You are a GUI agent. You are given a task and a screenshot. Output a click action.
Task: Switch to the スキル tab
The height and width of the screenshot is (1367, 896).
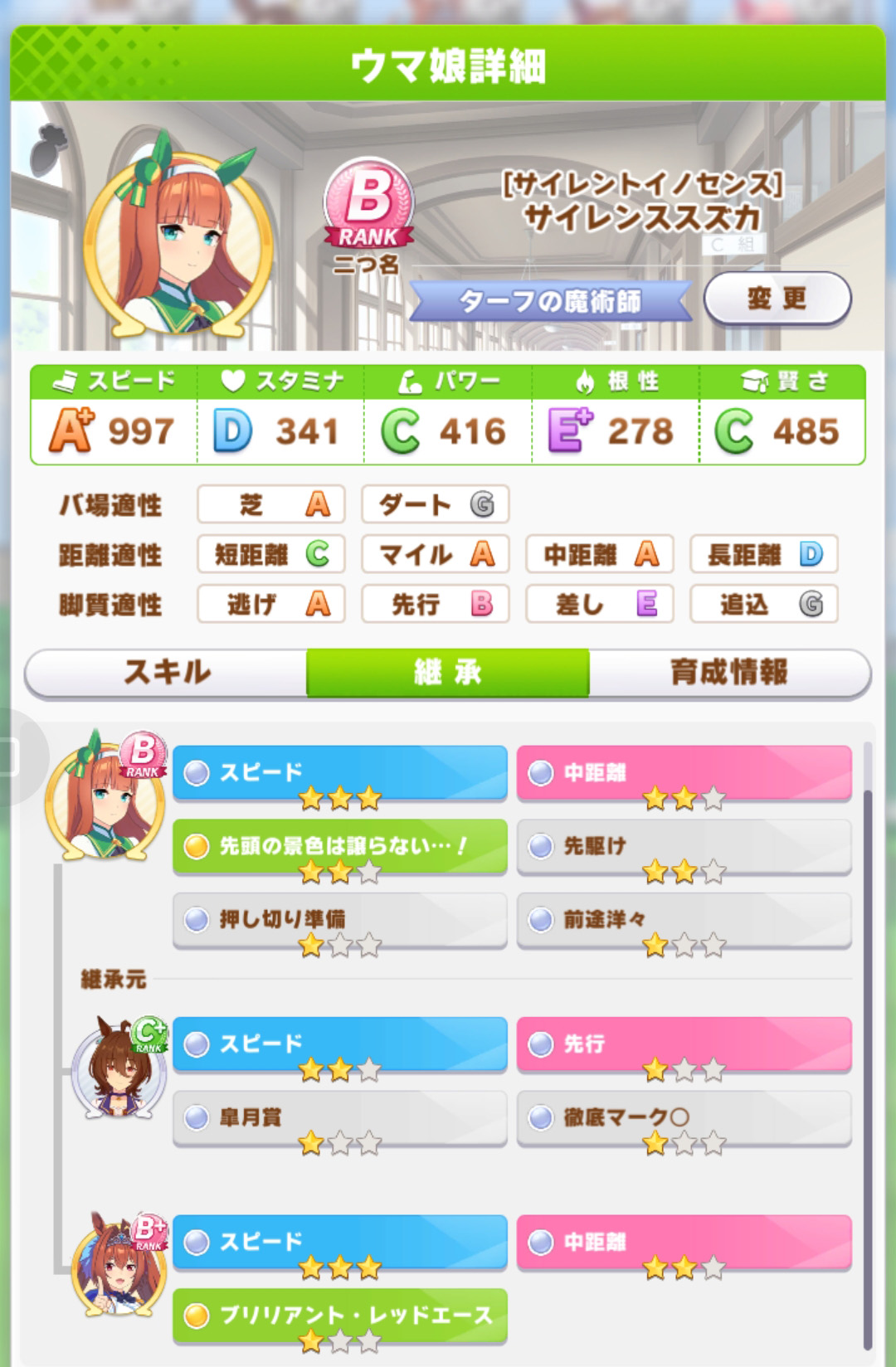(x=166, y=672)
